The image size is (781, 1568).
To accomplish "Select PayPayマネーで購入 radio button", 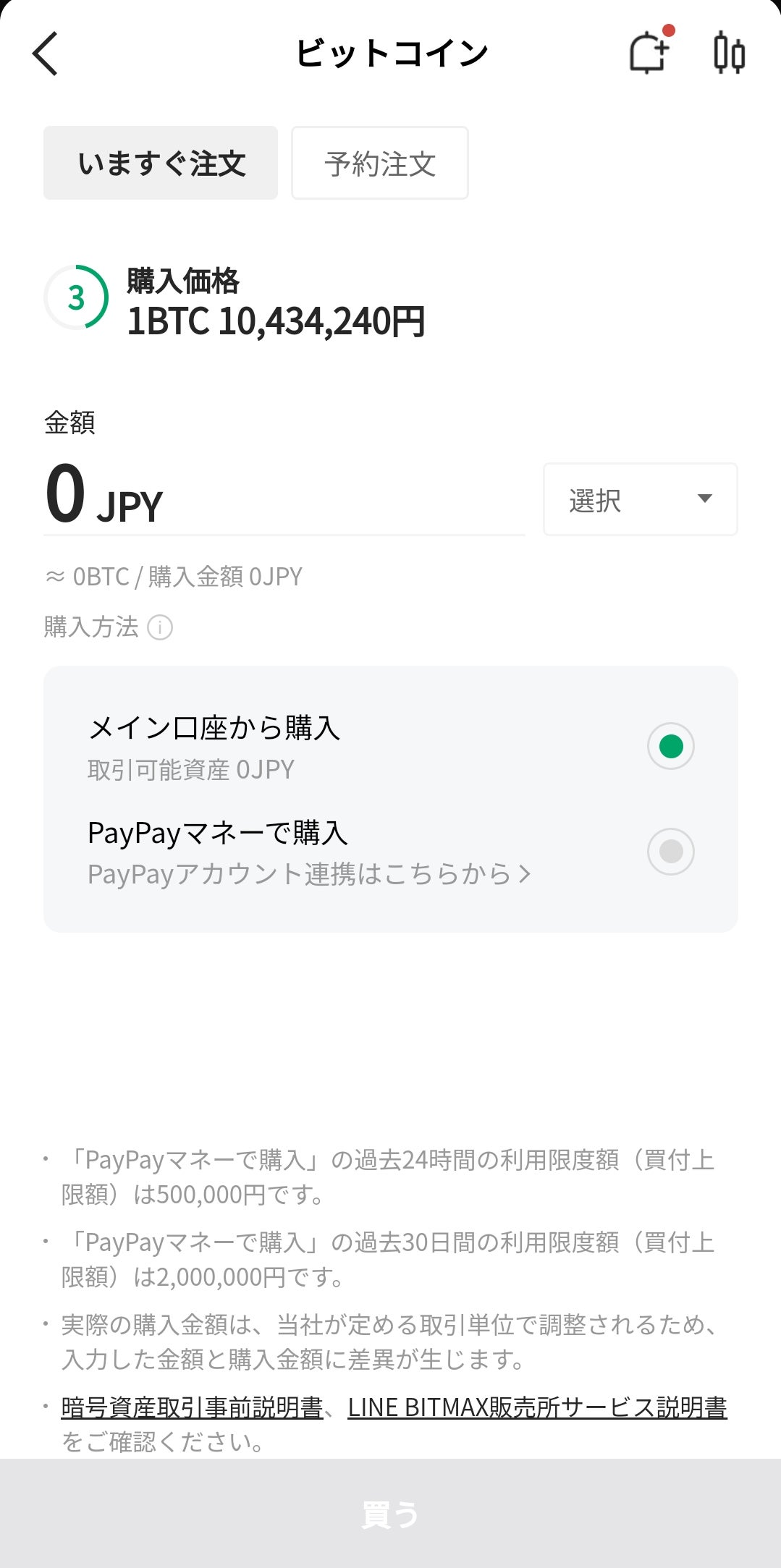I will coord(670,852).
